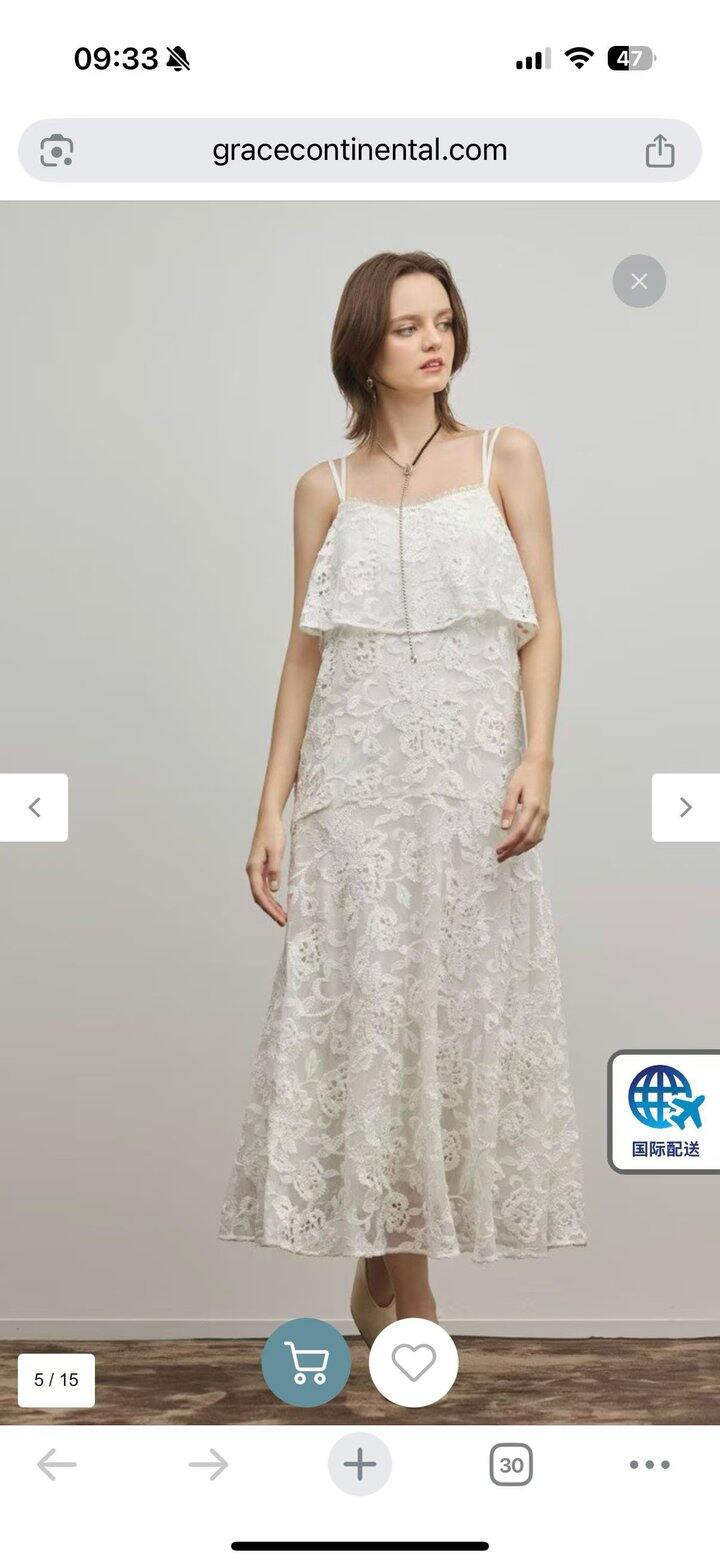
Task: Close the product image viewer
Action: 639,281
